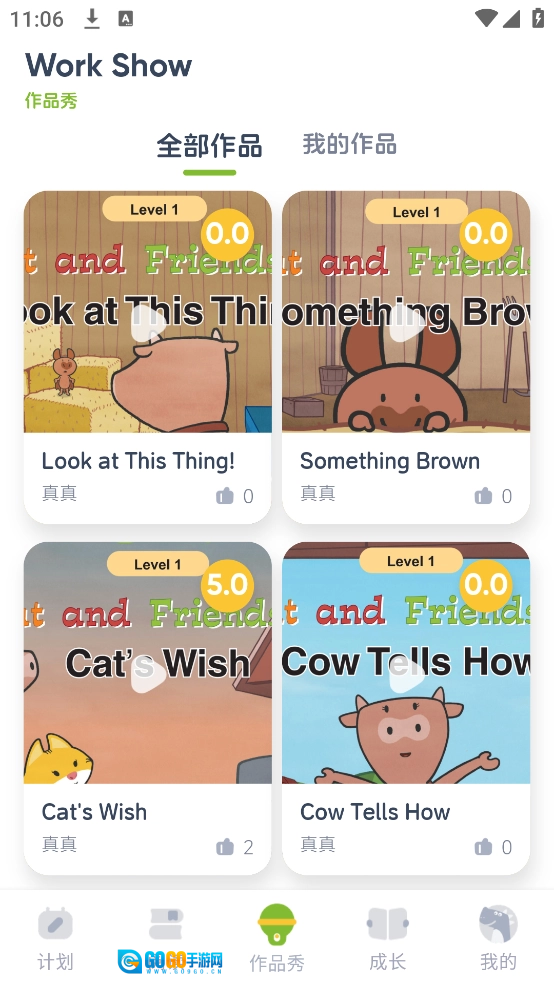Viewport: 554px width, 984px height.
Task: Go to the 计划 tab
Action: (x=55, y=938)
